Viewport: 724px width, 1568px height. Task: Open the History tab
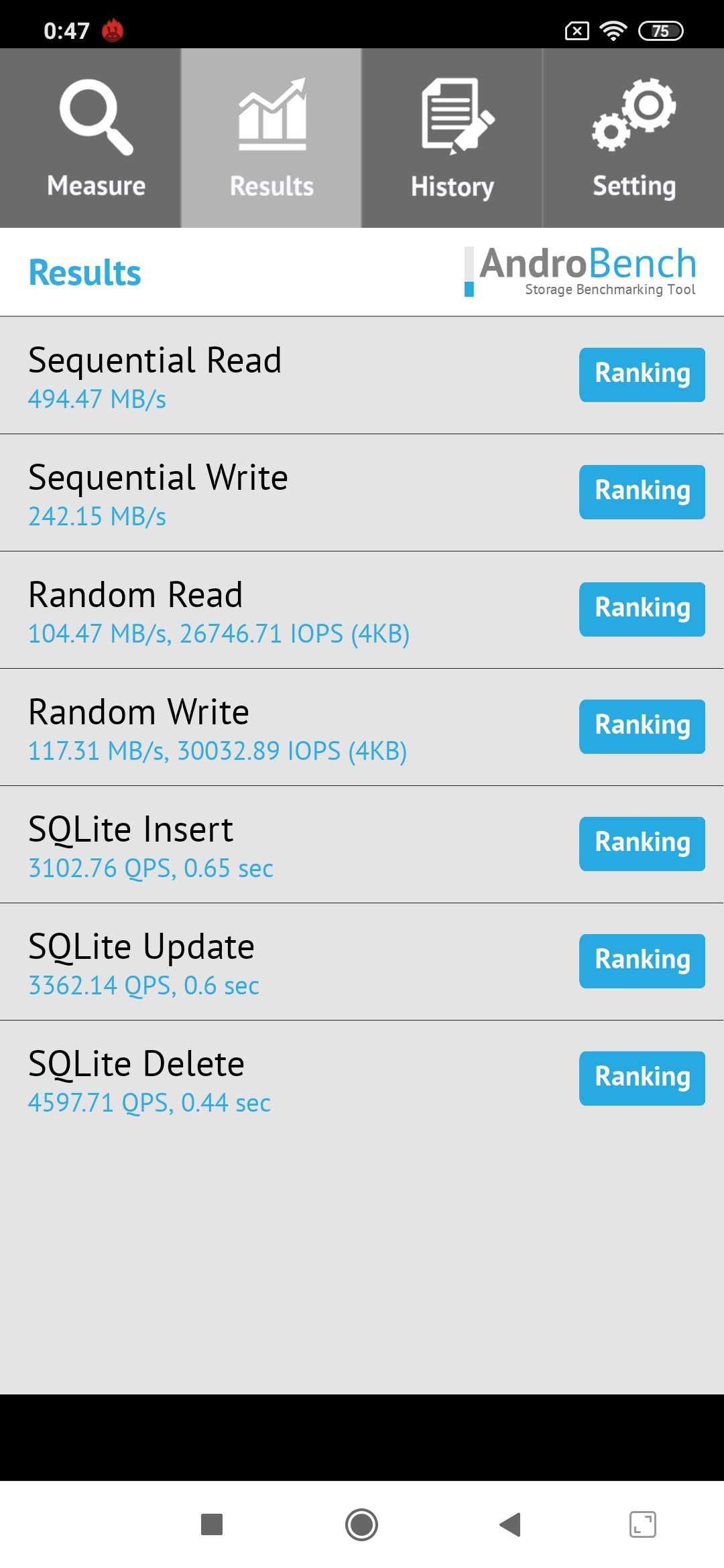click(452, 138)
